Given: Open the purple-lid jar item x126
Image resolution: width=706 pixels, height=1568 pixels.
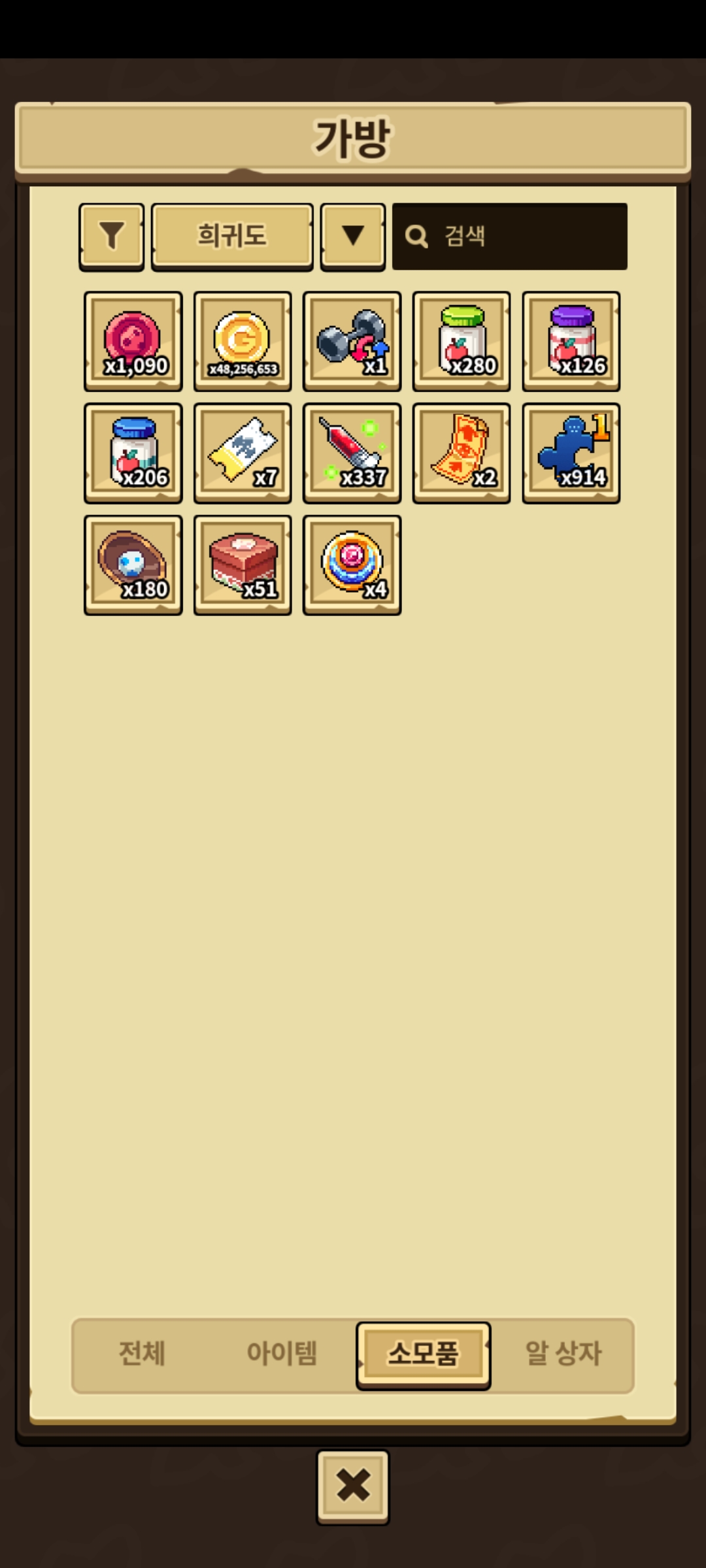Looking at the screenshot, I should (571, 341).
